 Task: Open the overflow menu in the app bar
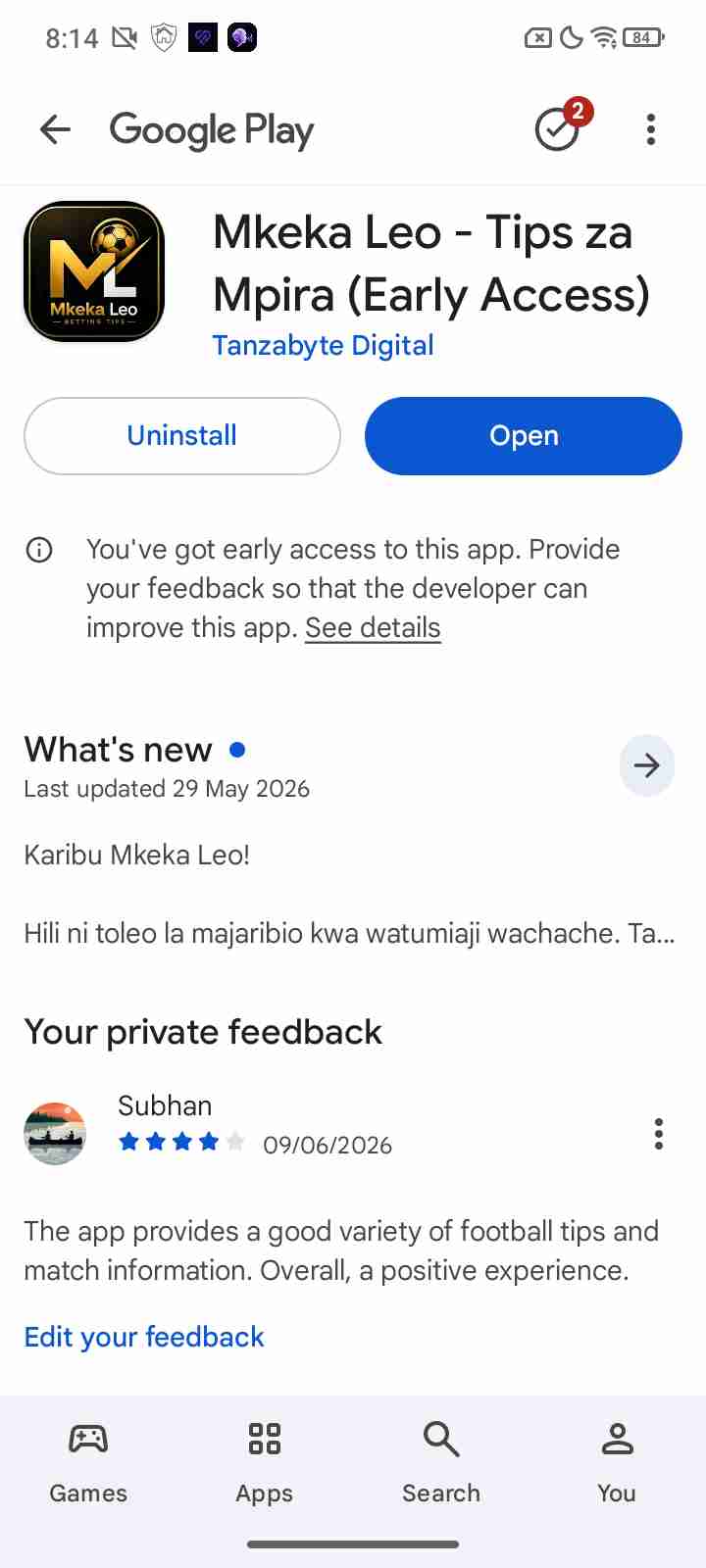point(651,129)
